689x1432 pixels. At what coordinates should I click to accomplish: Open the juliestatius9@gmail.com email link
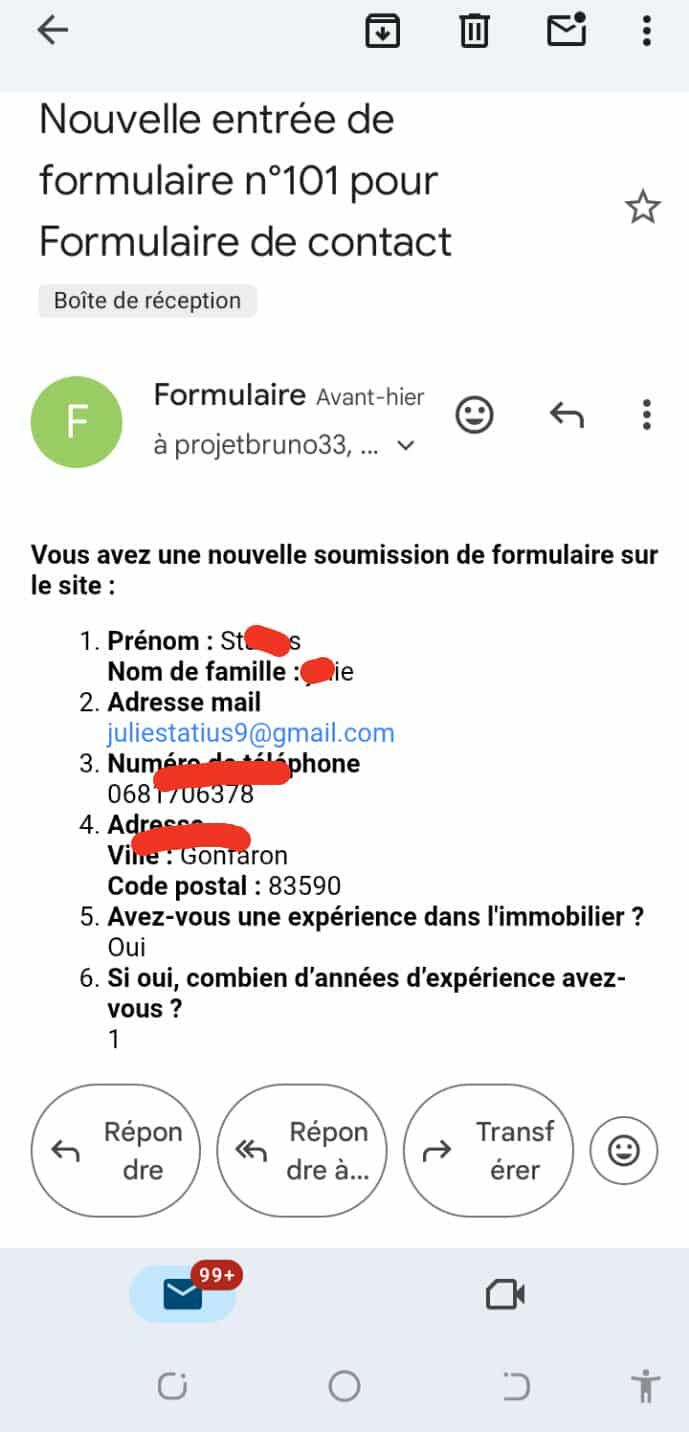pyautogui.click(x=250, y=733)
